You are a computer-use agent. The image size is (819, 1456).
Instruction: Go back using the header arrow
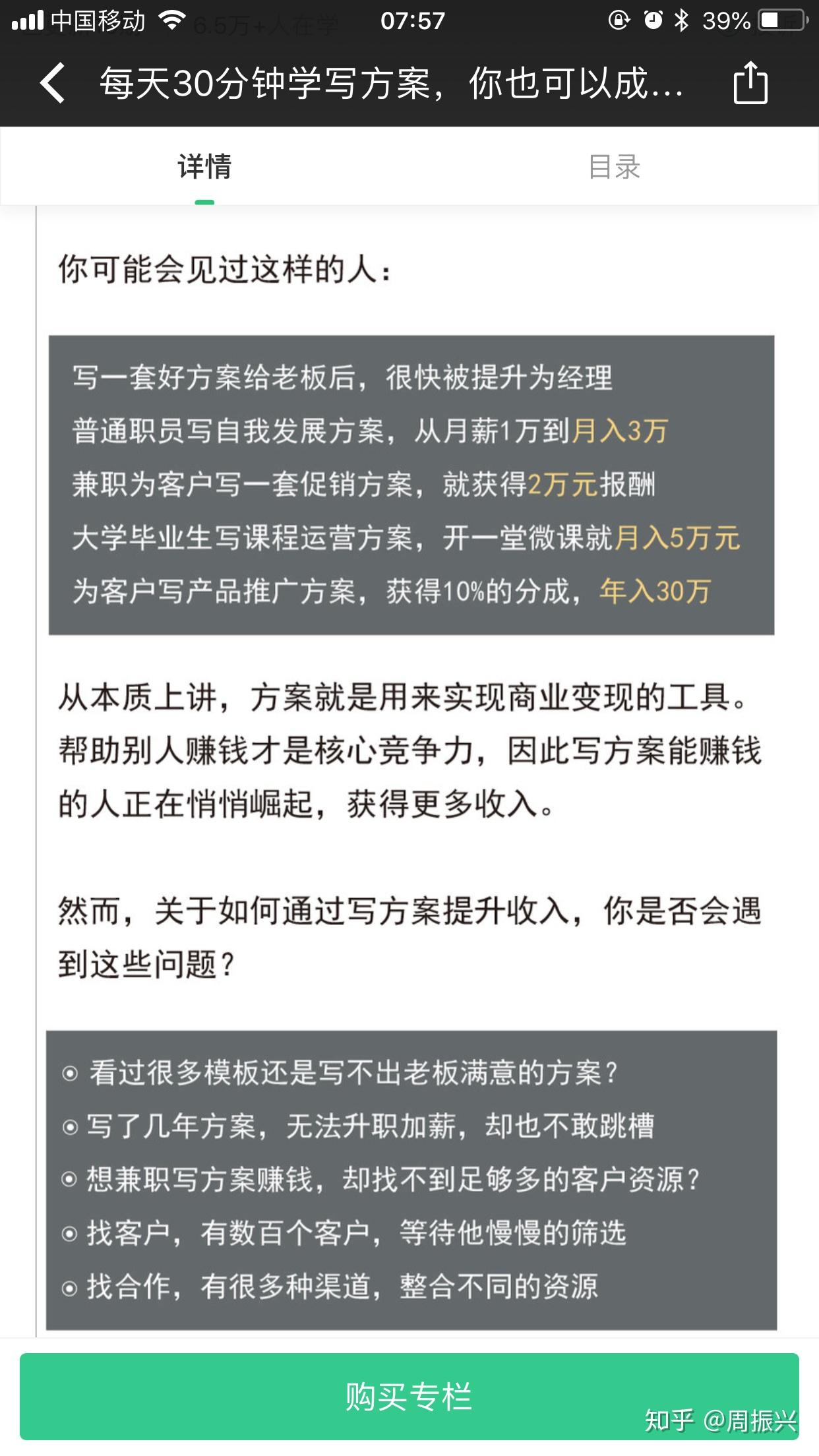coord(53,83)
